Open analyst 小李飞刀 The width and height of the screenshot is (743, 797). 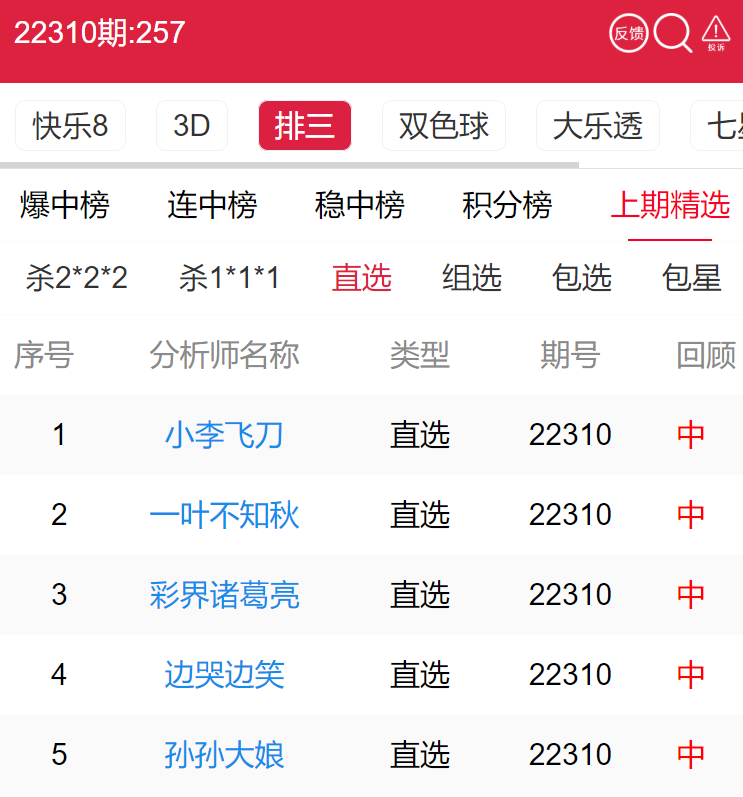coord(224,435)
